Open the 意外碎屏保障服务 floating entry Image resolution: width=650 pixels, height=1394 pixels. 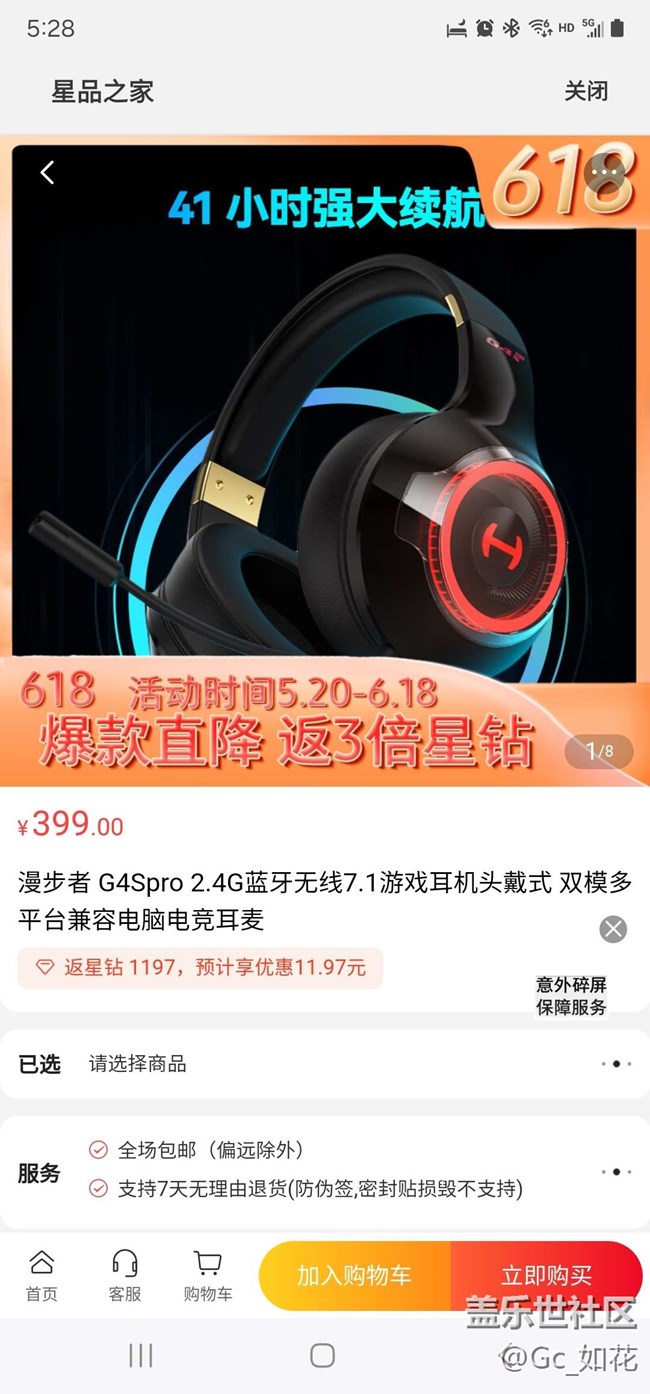pos(572,996)
